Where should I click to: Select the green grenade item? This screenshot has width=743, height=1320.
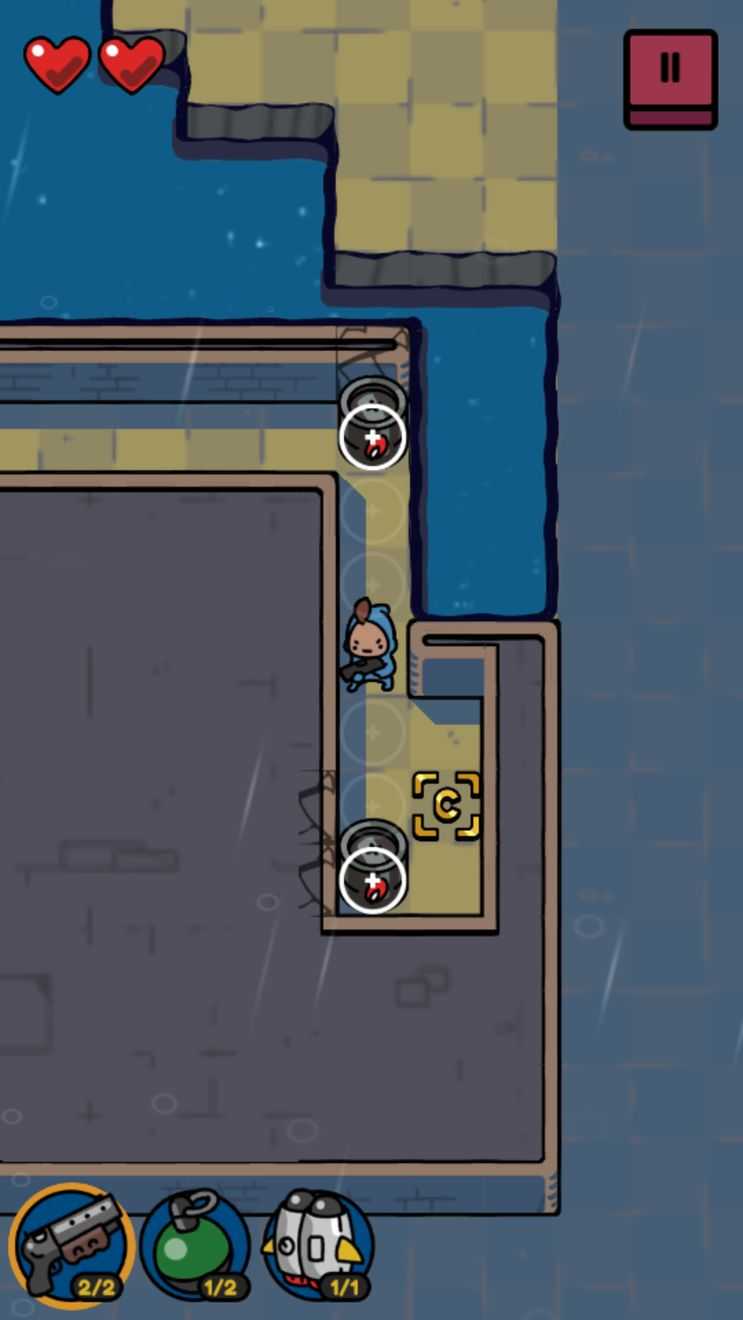point(195,1244)
